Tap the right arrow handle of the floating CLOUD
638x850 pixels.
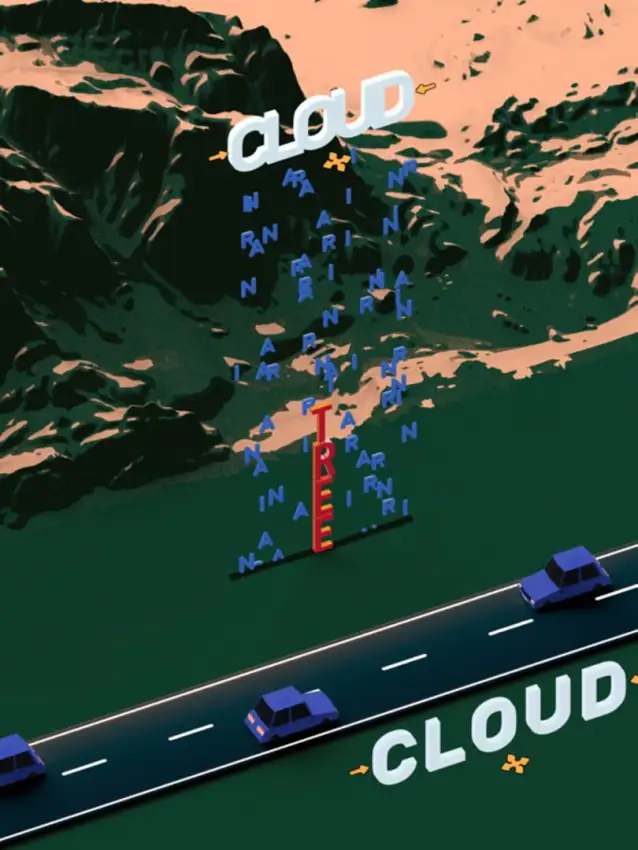426,88
